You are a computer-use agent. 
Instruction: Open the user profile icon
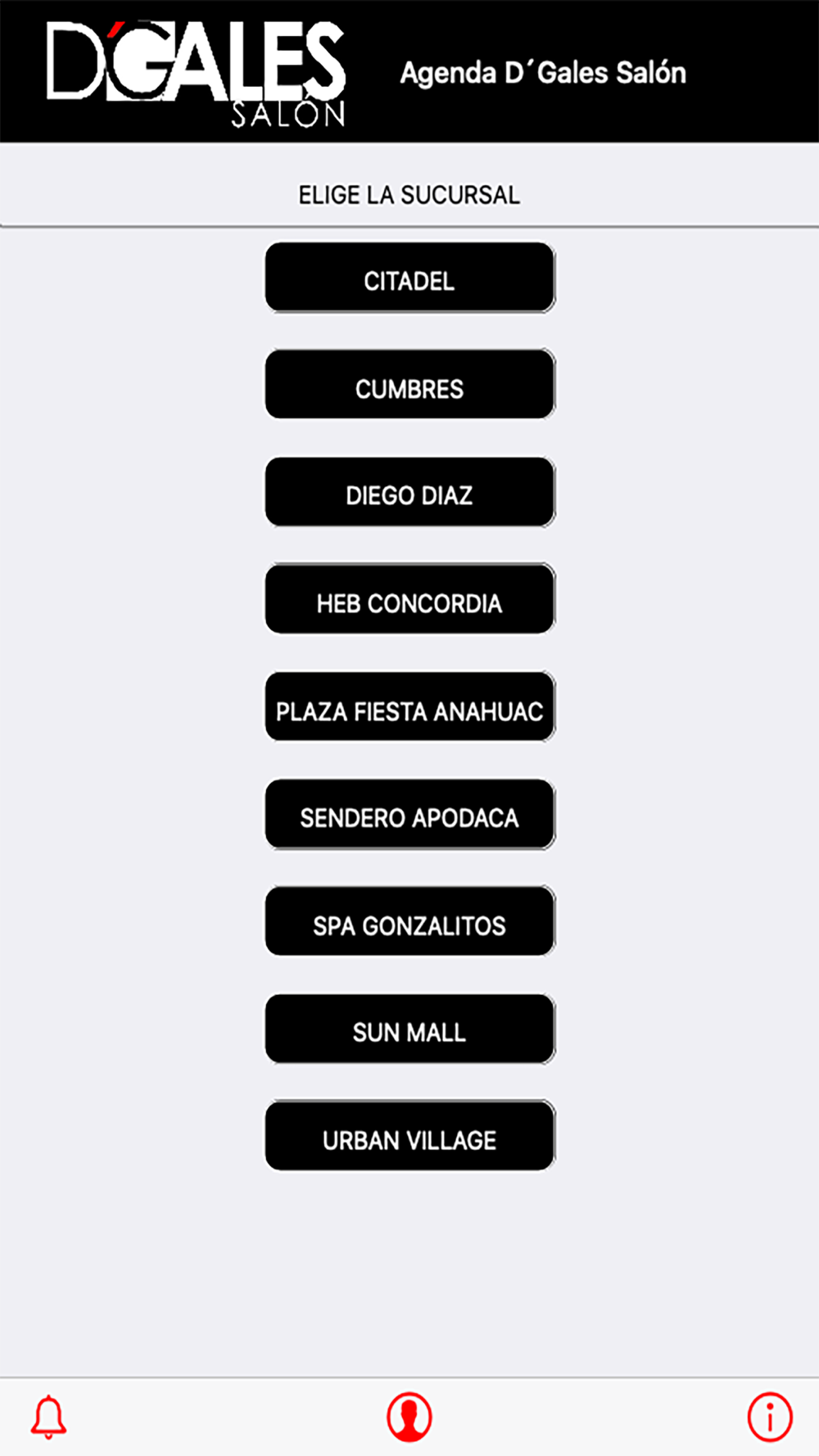tap(409, 1417)
